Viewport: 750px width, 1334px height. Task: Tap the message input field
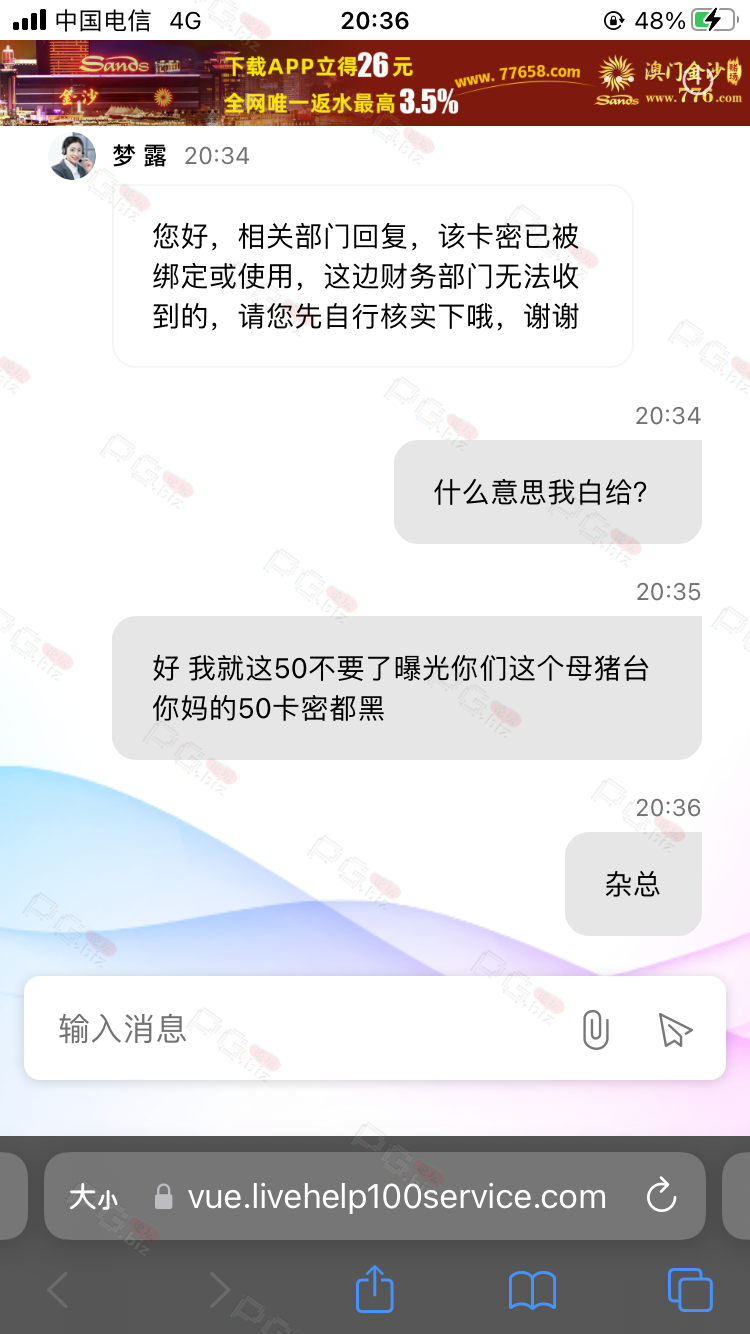300,1028
